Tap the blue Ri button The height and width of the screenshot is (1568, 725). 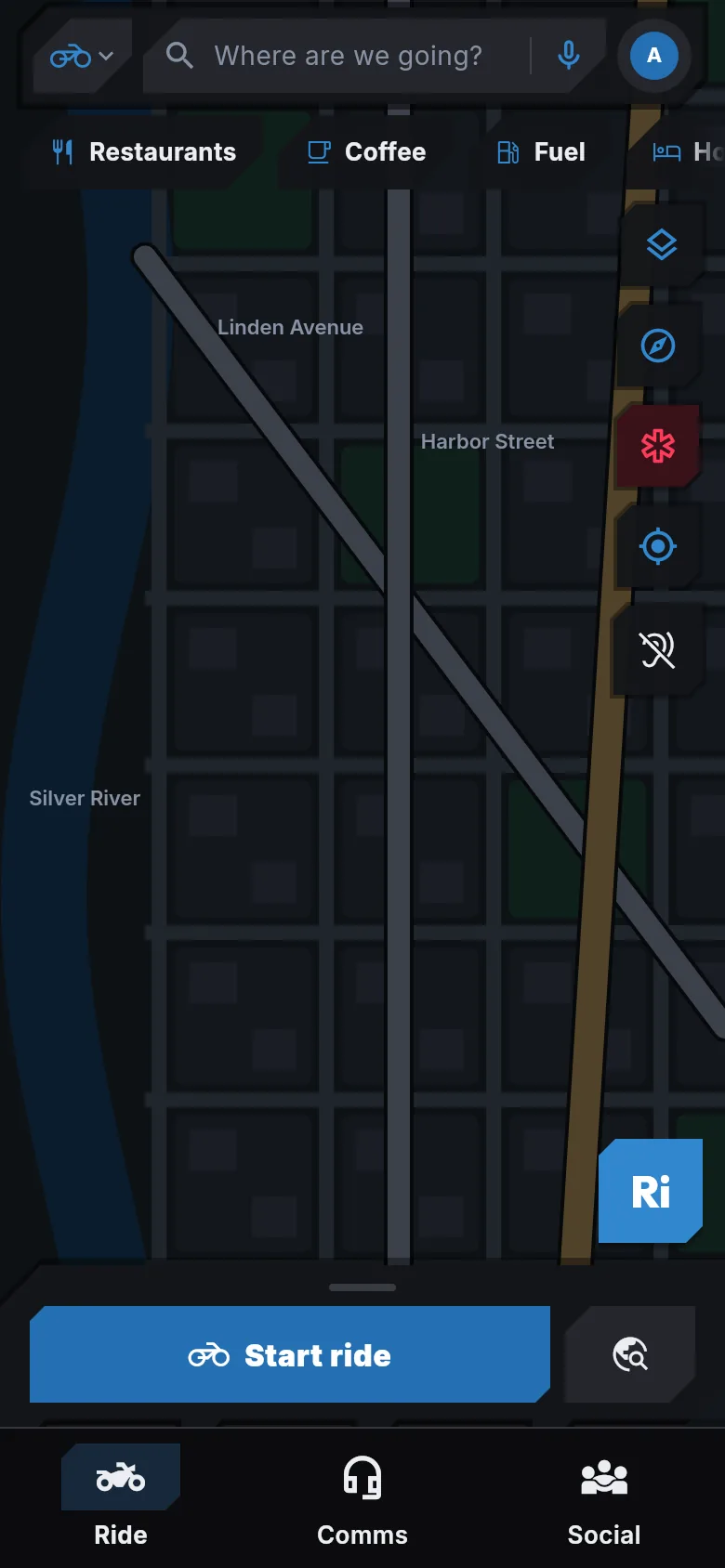651,1191
